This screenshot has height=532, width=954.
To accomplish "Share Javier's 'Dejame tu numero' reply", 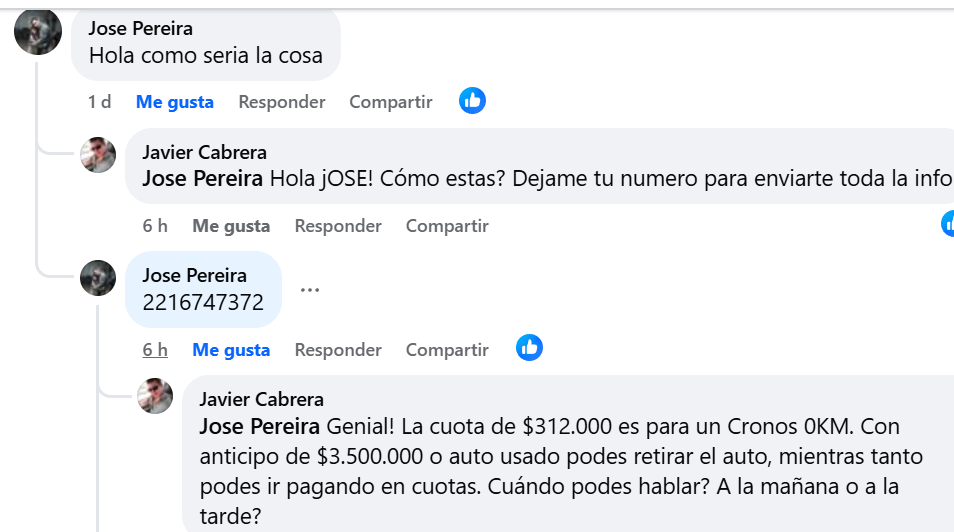I will 447,226.
